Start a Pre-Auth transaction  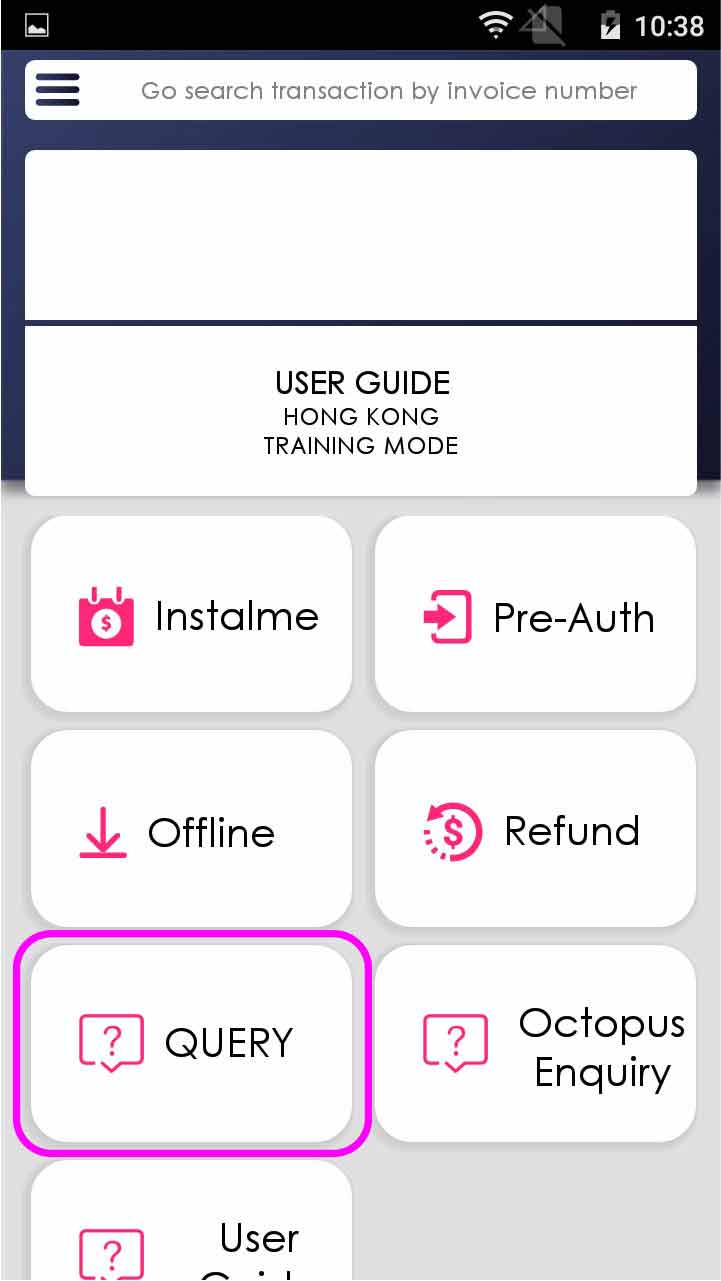coord(535,615)
